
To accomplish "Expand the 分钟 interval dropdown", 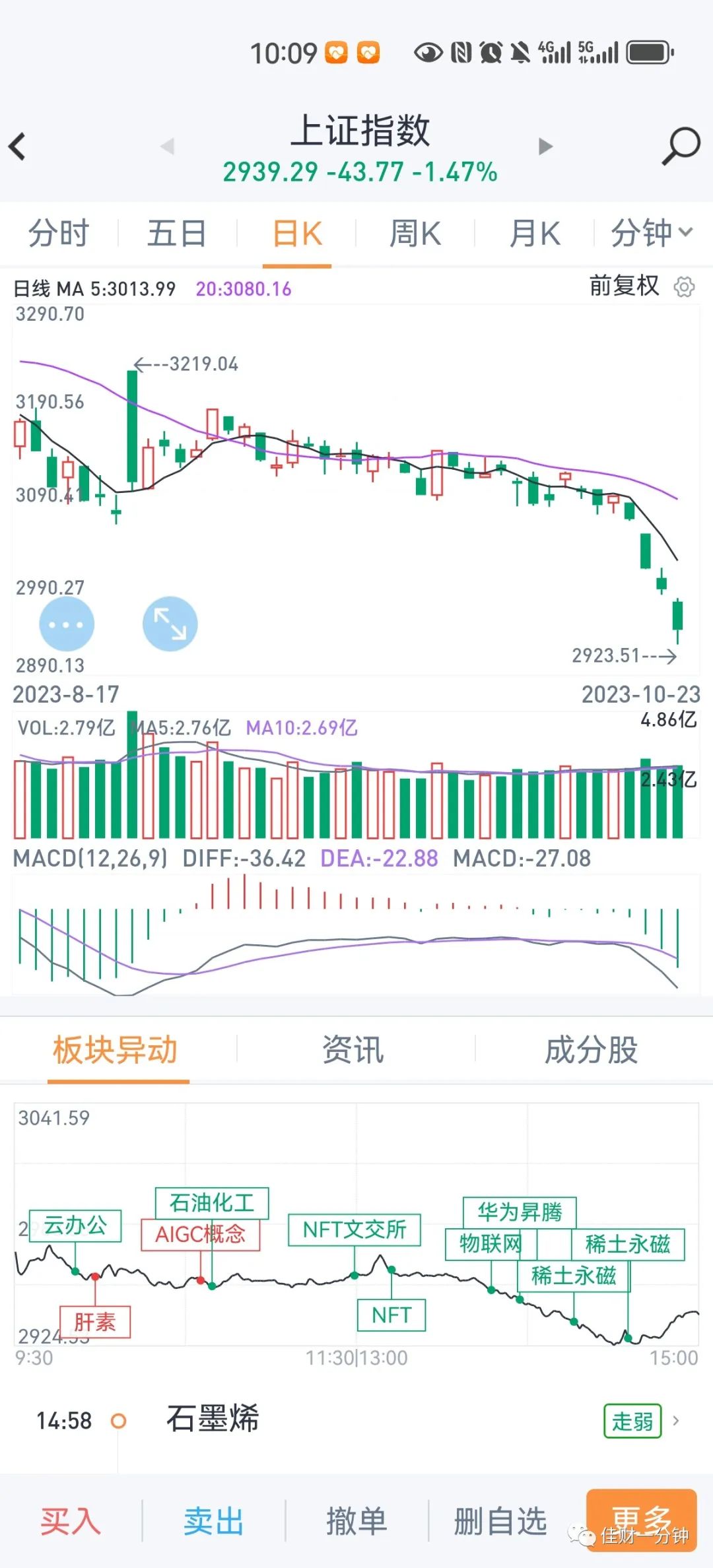I will pyautogui.click(x=652, y=233).
